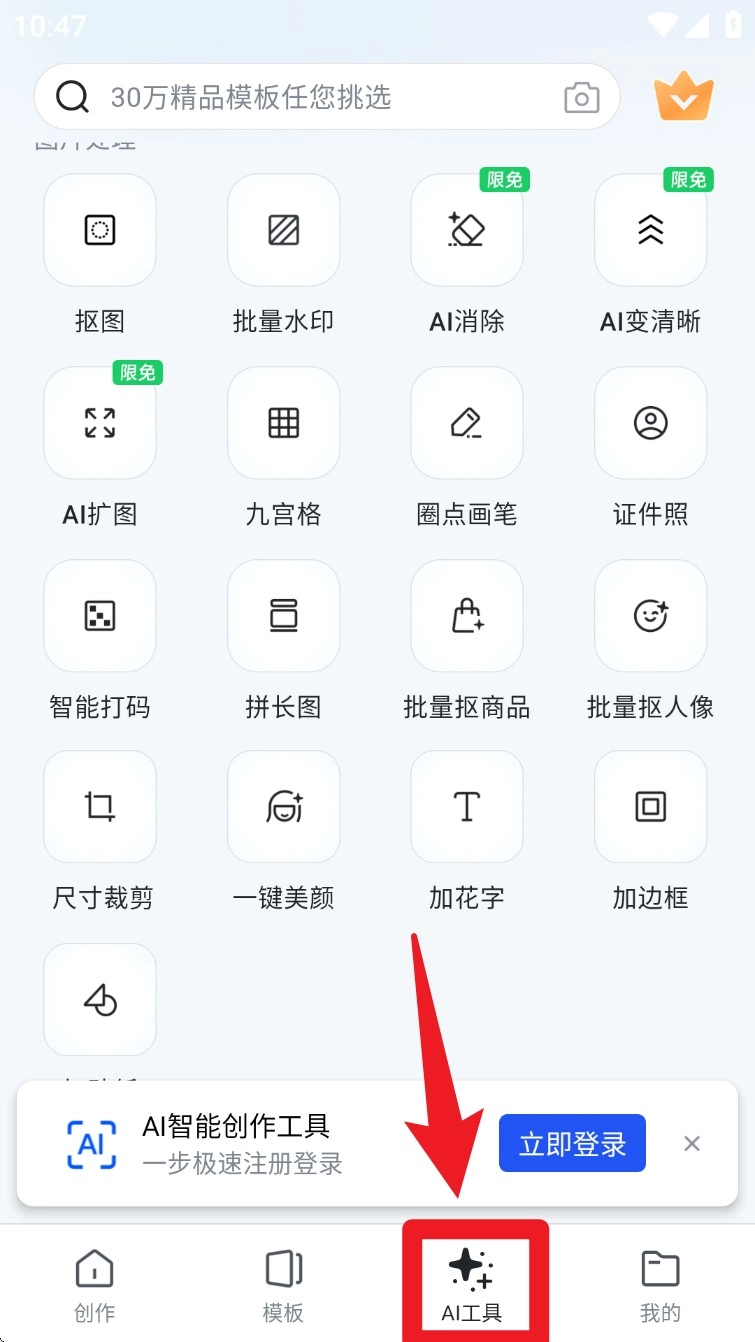Launch the AI消除 tool

tap(467, 231)
